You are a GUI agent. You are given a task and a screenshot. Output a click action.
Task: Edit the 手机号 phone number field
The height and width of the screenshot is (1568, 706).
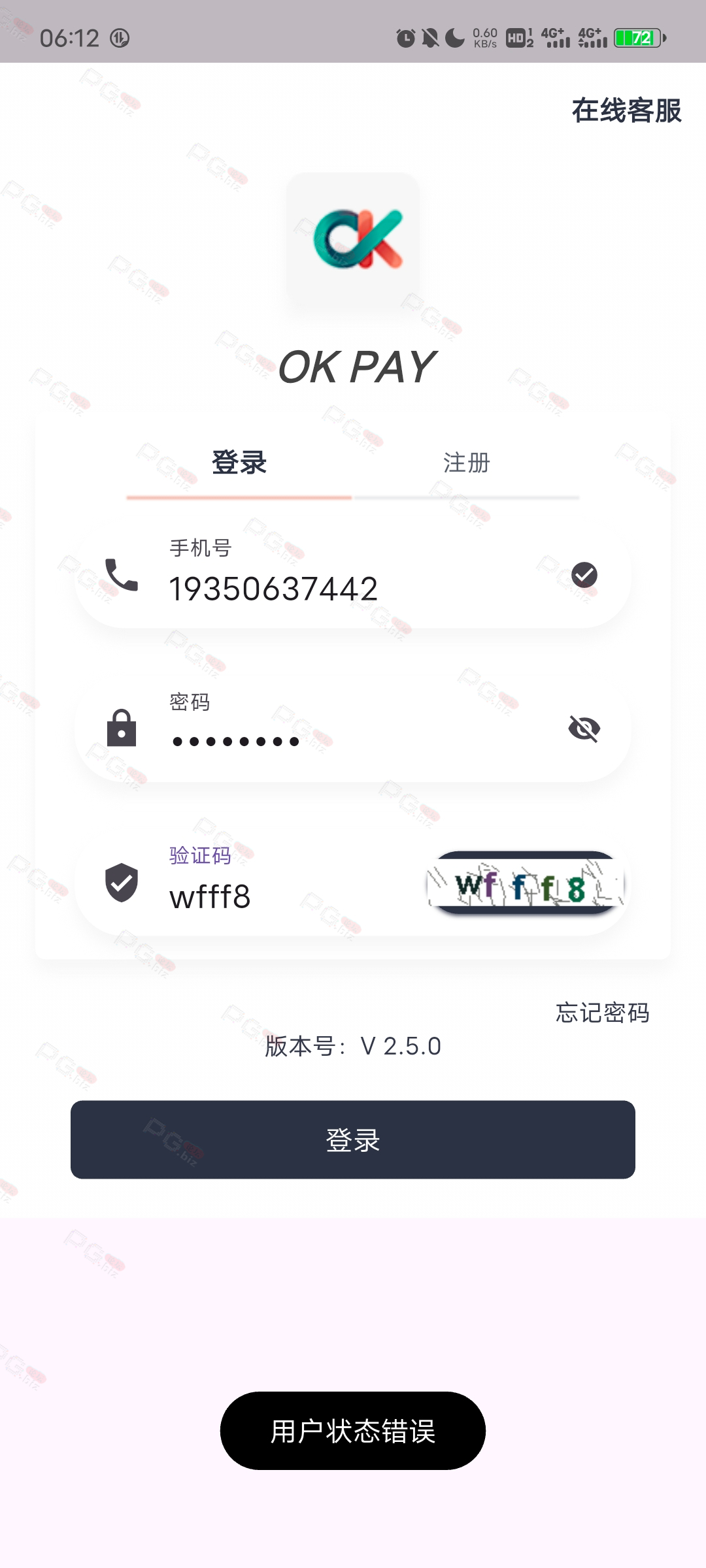coord(353,575)
